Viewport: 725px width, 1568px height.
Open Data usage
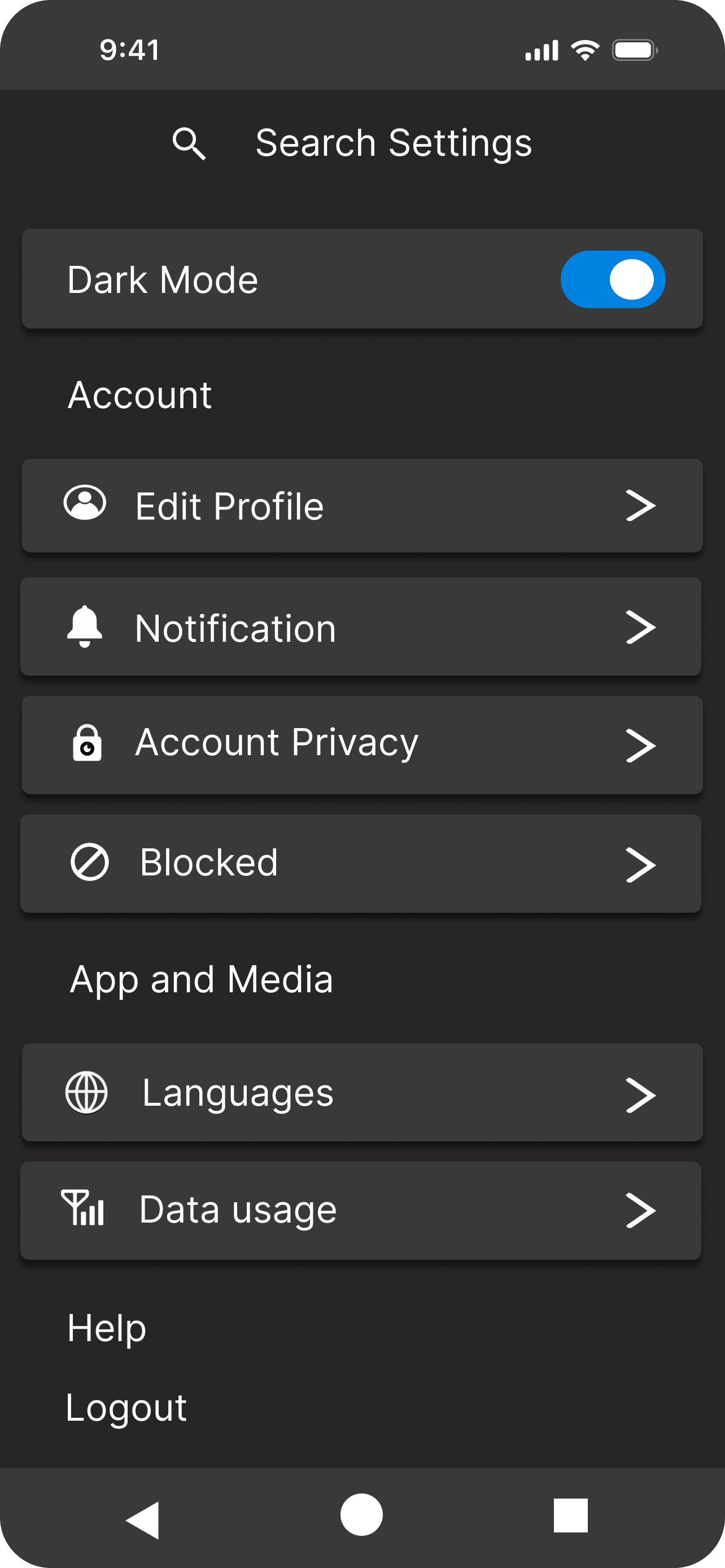click(361, 1211)
